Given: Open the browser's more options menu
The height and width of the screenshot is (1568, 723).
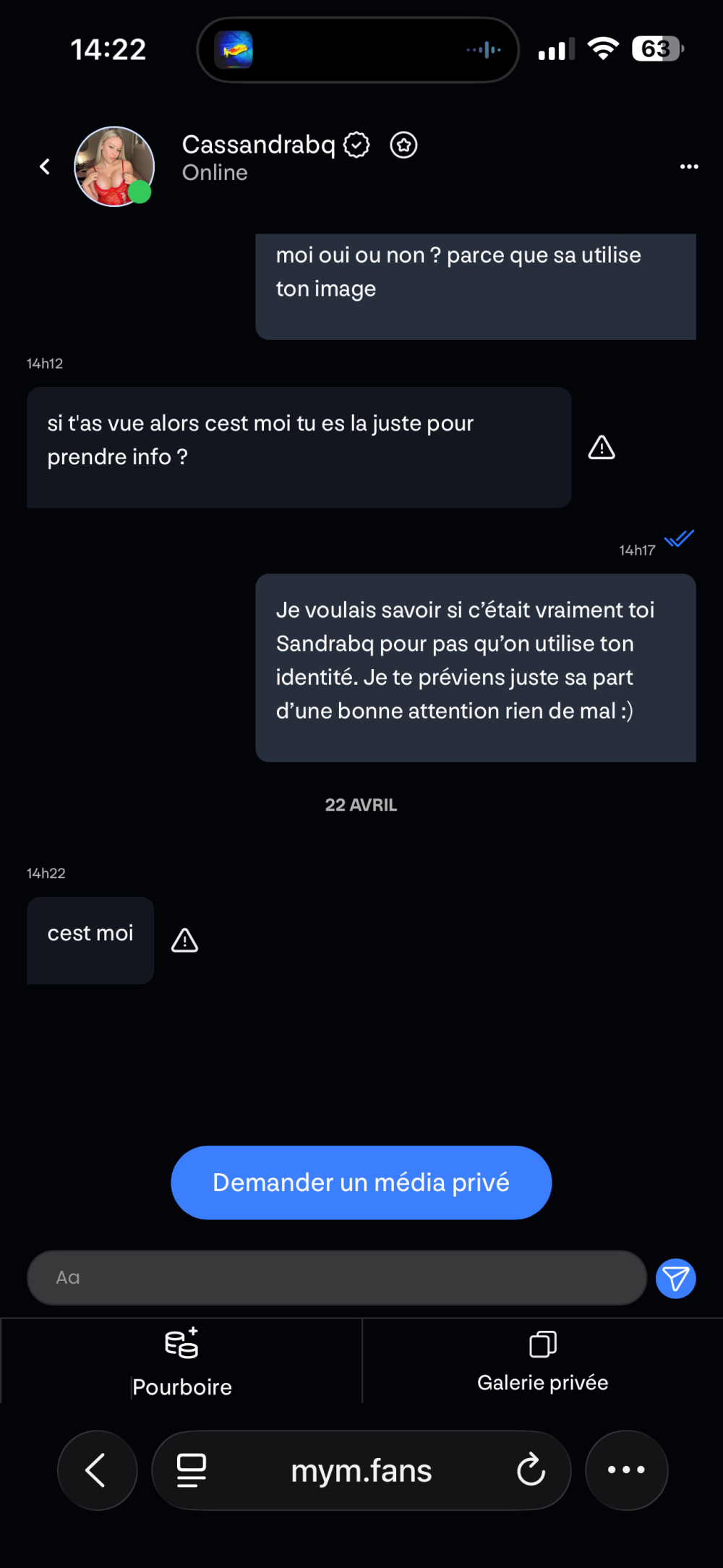Looking at the screenshot, I should tap(626, 1470).
